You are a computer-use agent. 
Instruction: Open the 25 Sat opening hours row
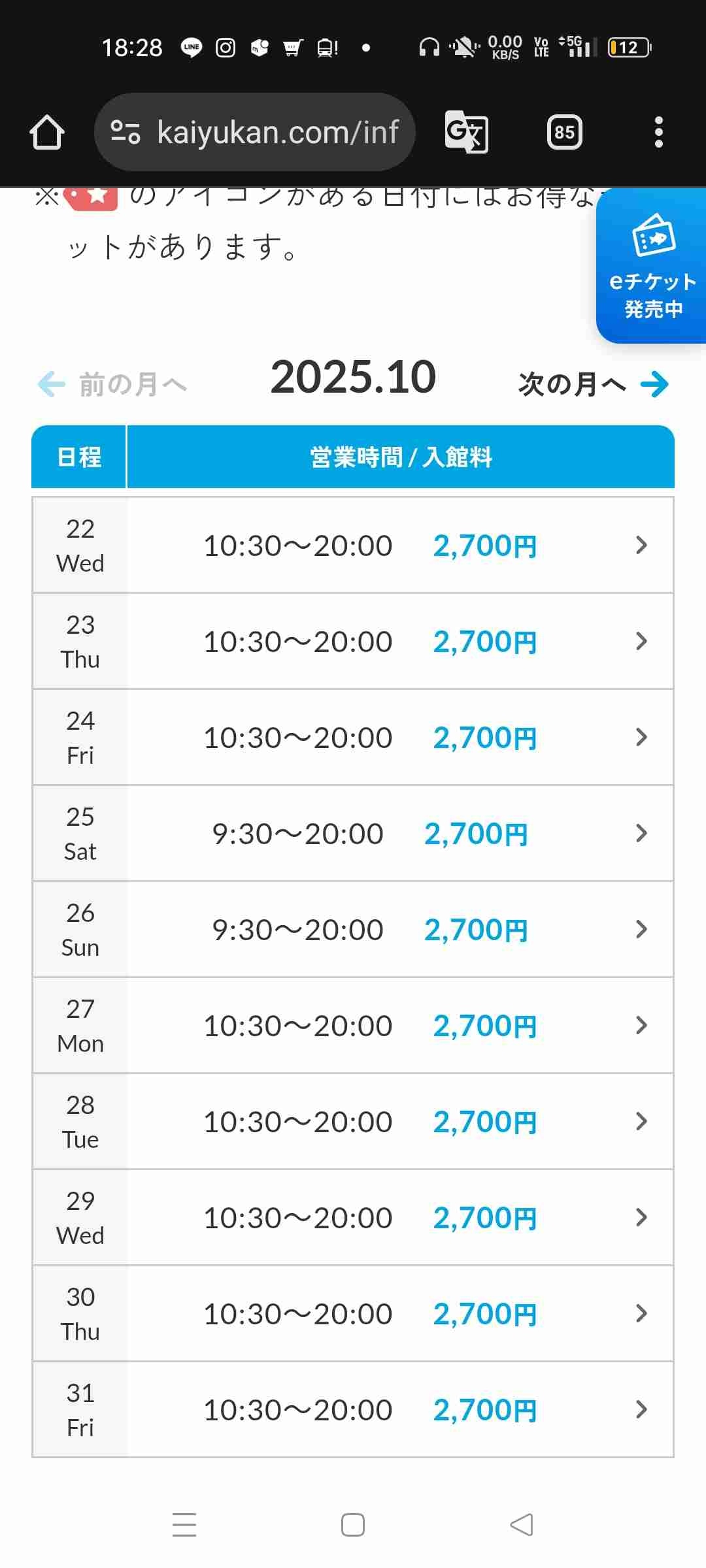(353, 834)
